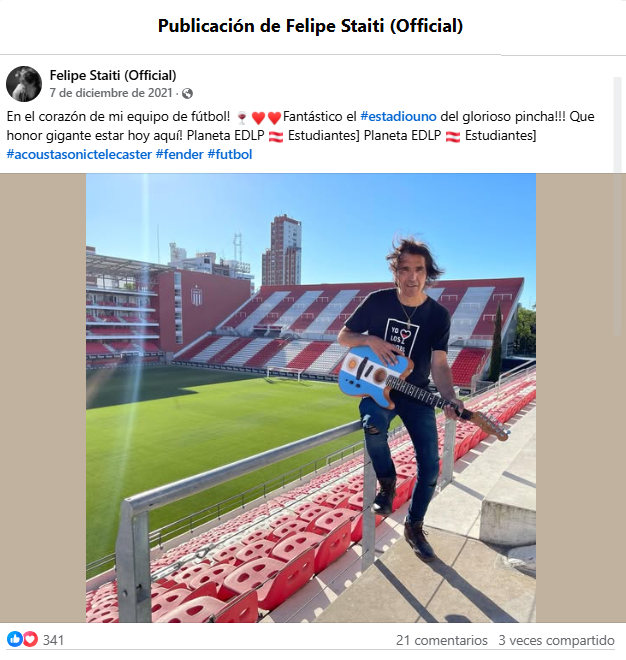Open Felipe Staiti (Official) page name
This screenshot has height=660, width=626.
113,75
